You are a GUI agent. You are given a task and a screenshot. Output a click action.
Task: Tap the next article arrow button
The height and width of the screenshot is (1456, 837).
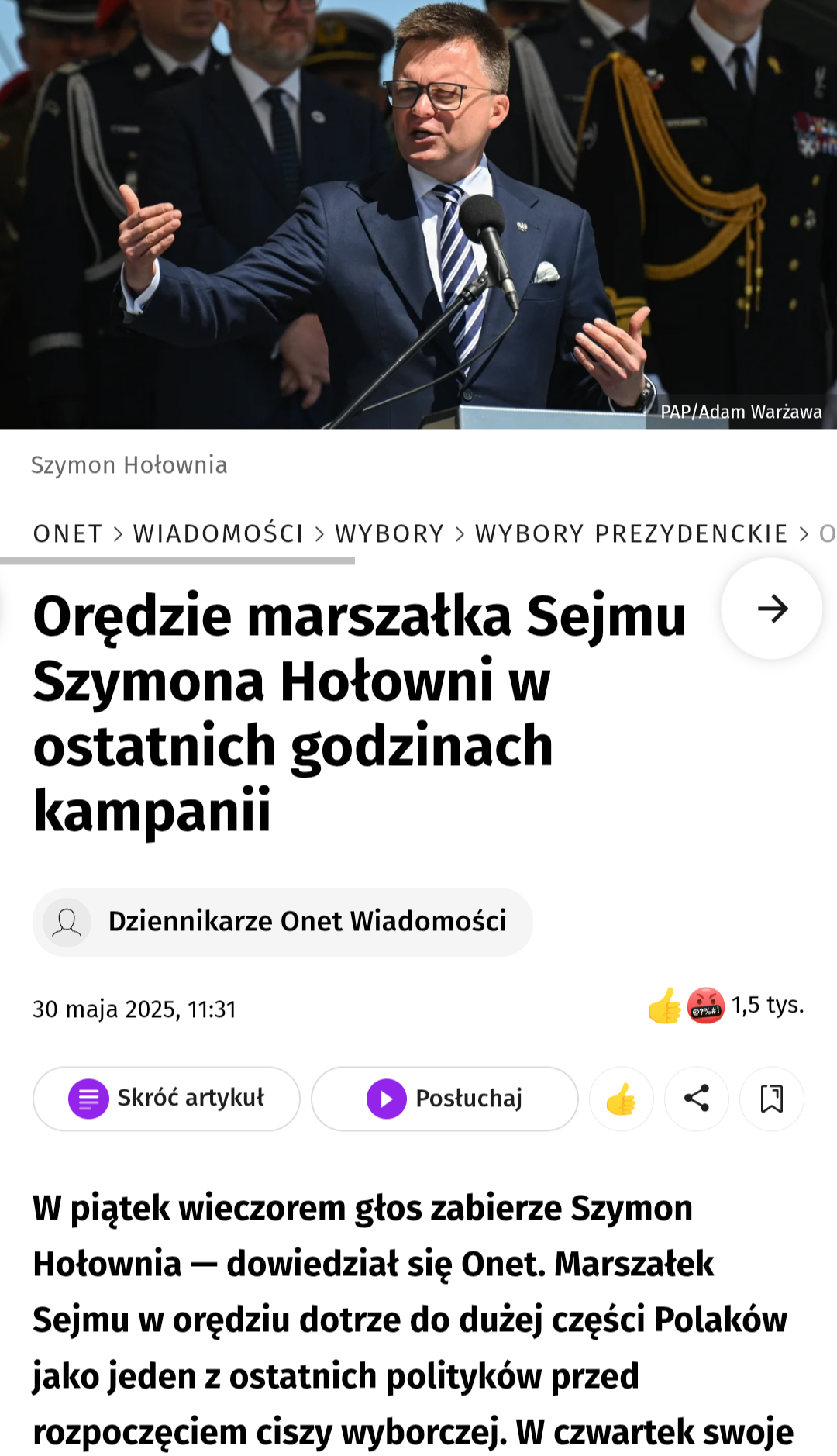(x=771, y=609)
